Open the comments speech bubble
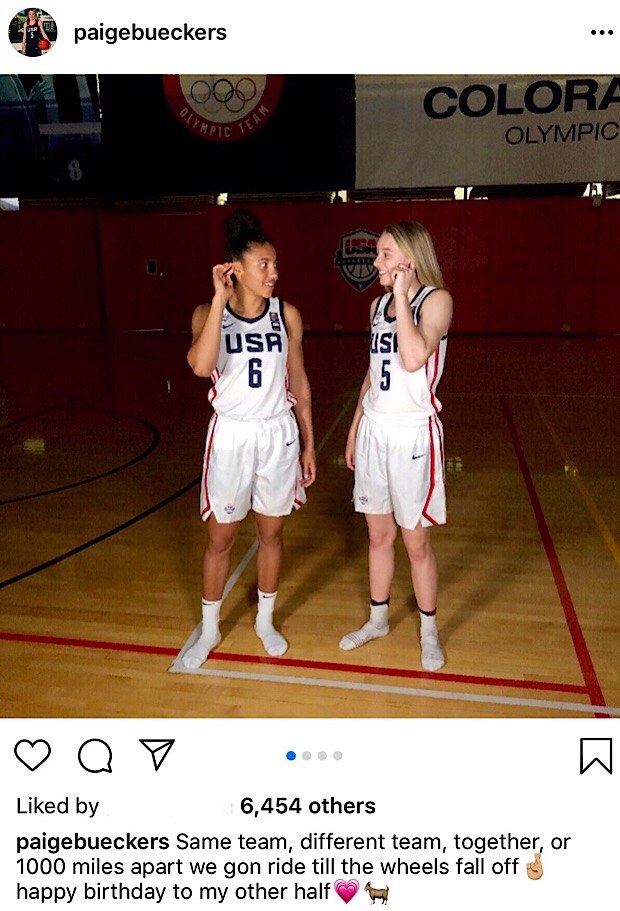This screenshot has width=620, height=911. pos(95,756)
